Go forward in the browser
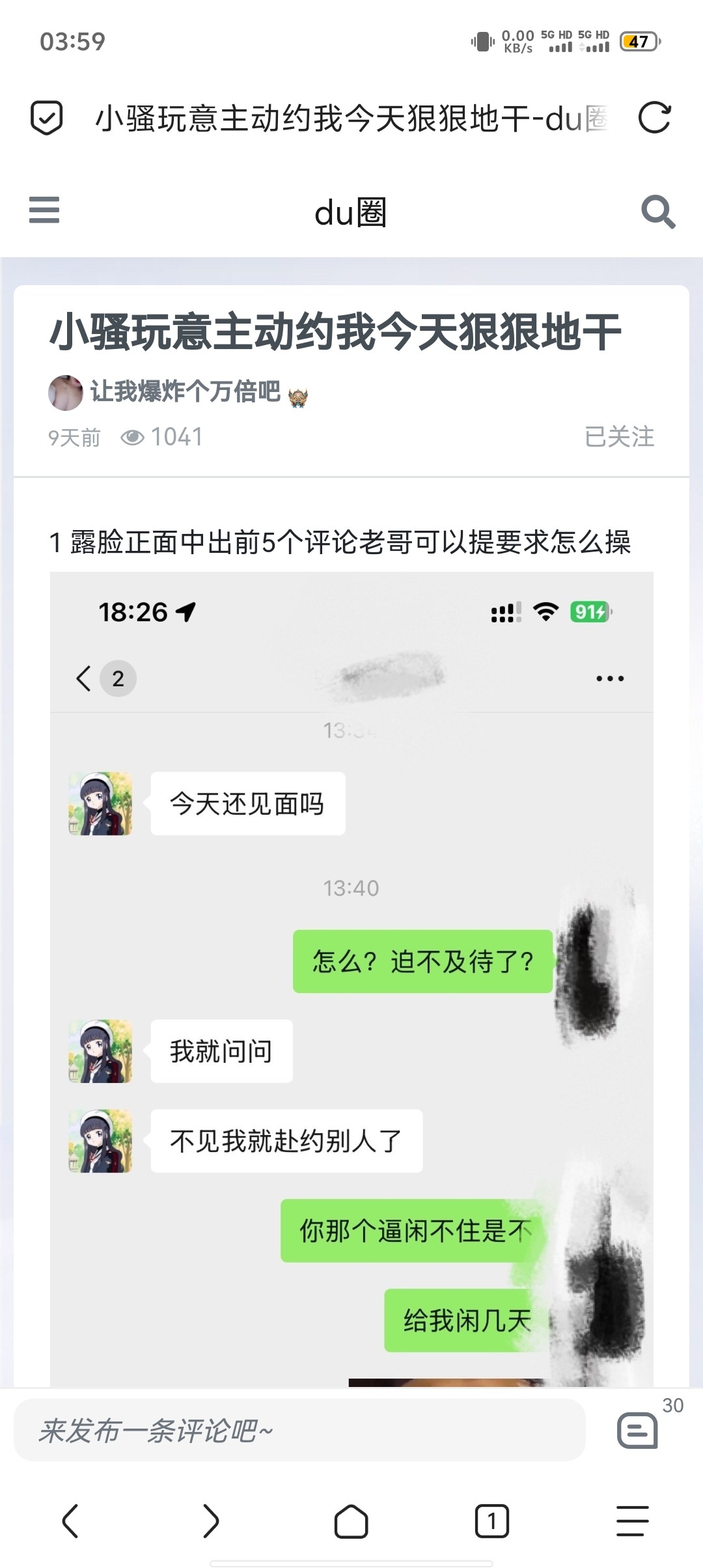 tap(211, 1521)
